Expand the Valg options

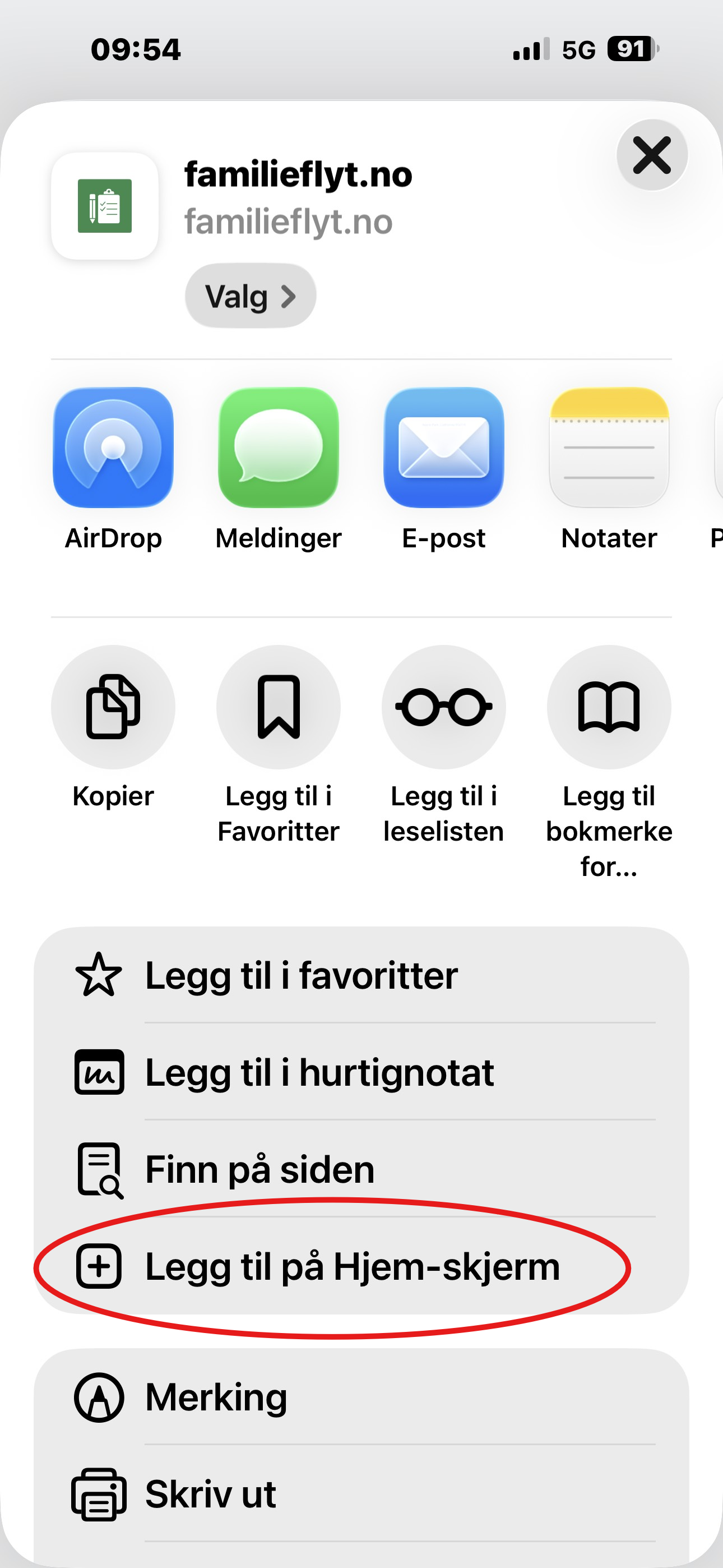(x=249, y=296)
